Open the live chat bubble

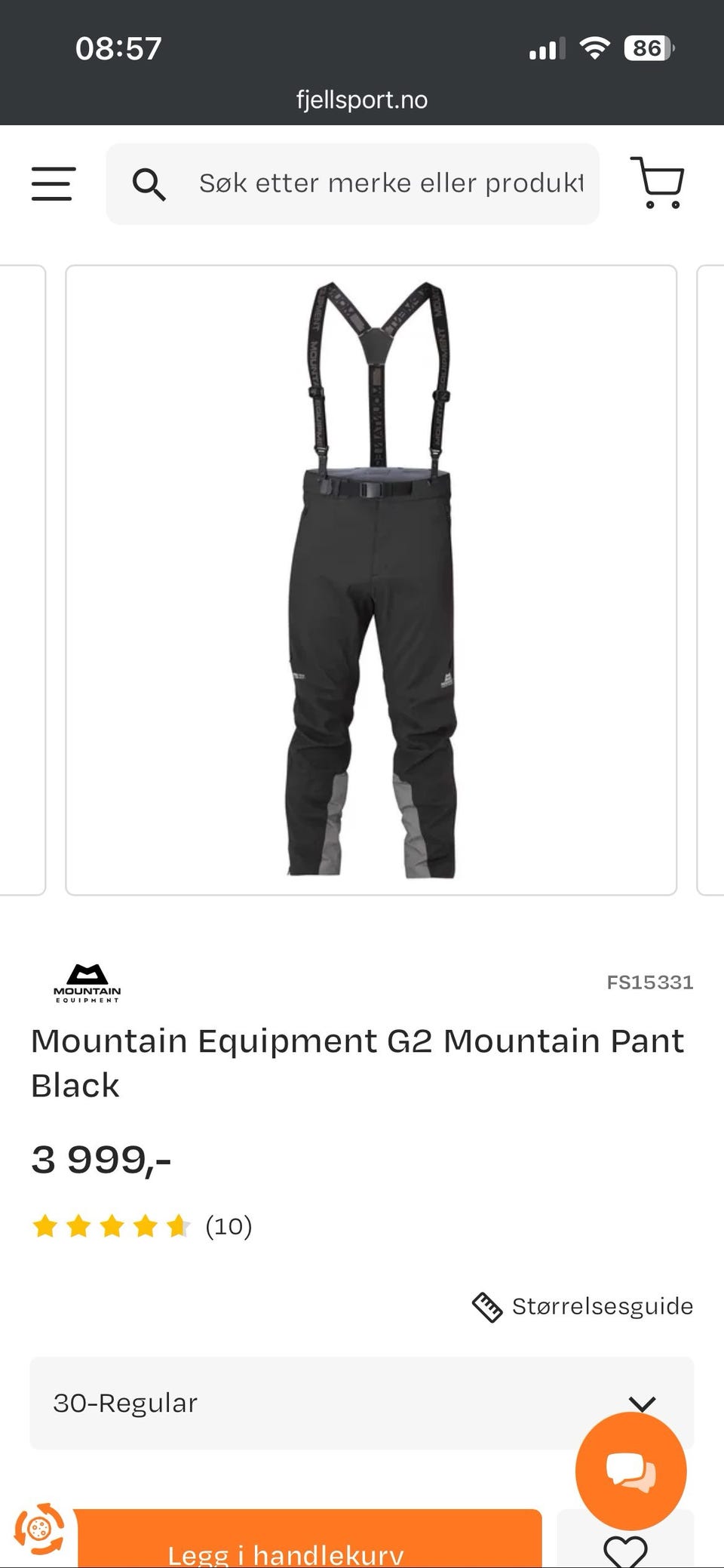pyautogui.click(x=630, y=1471)
